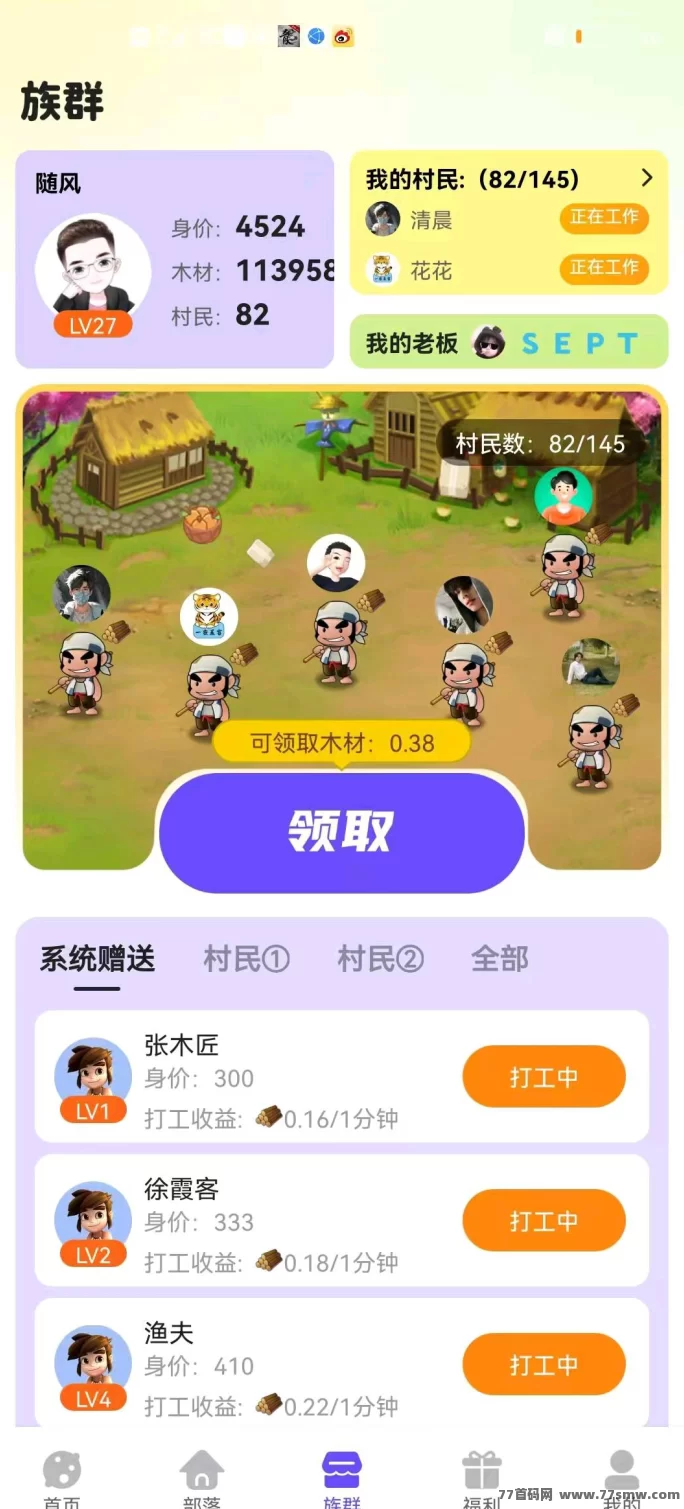Open the 部落 tab
Viewport: 684px width, 1509px height.
201,1477
